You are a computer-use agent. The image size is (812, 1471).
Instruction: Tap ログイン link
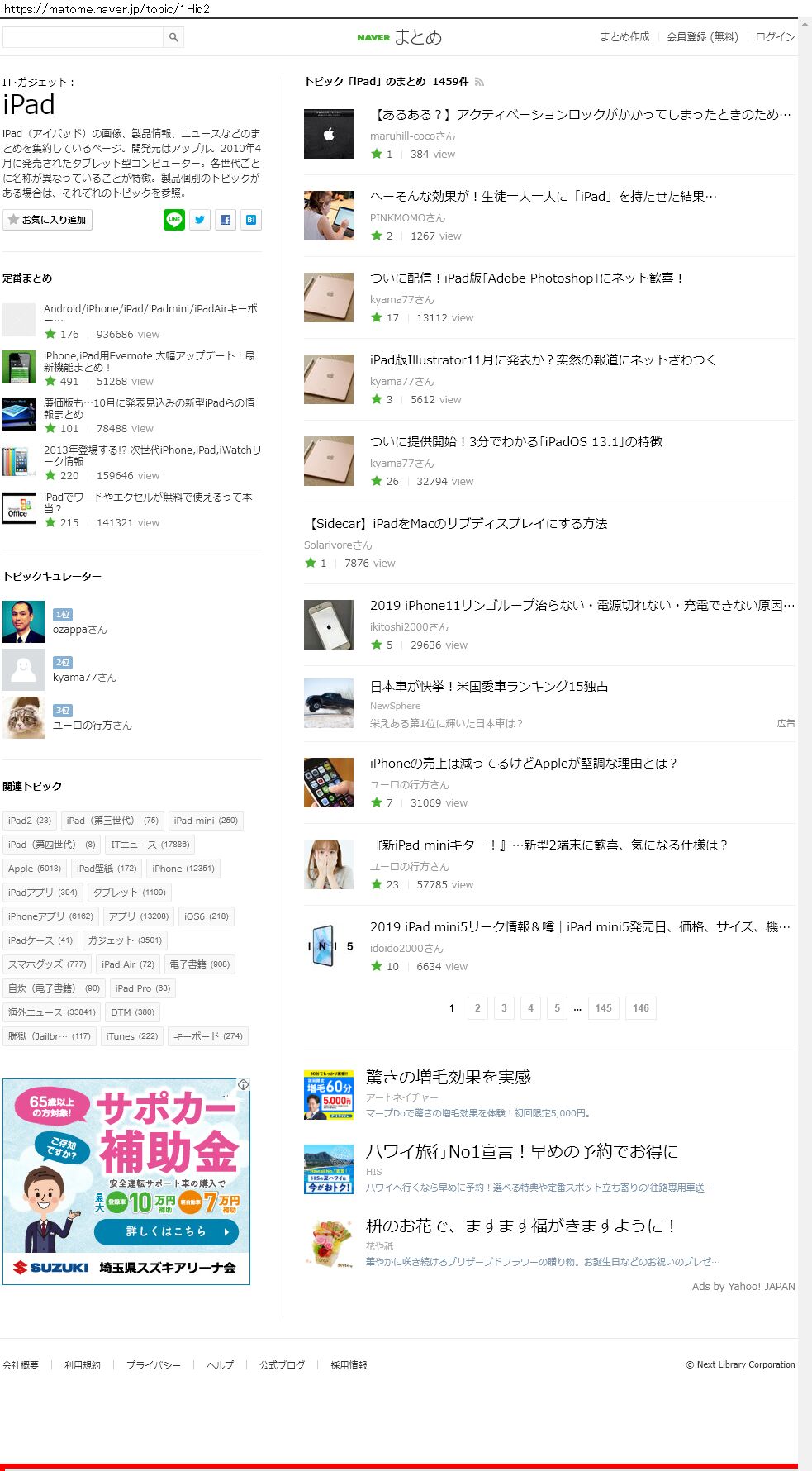coord(775,37)
